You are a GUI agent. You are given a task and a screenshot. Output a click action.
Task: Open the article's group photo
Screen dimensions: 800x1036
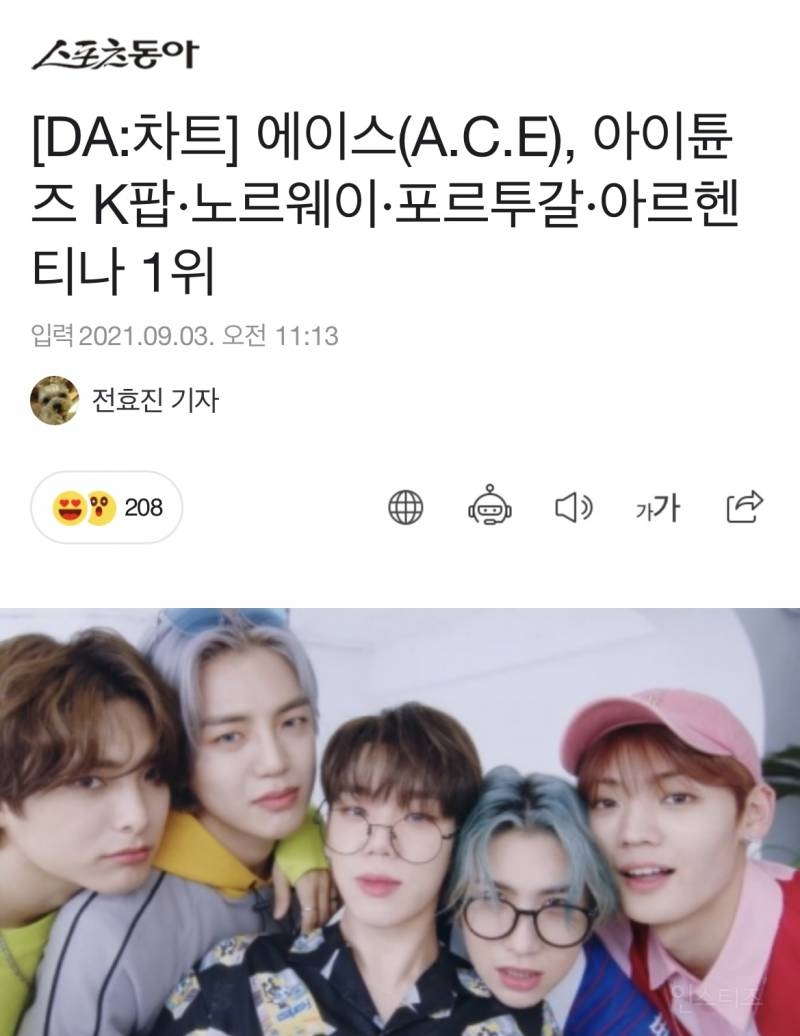pyautogui.click(x=400, y=822)
